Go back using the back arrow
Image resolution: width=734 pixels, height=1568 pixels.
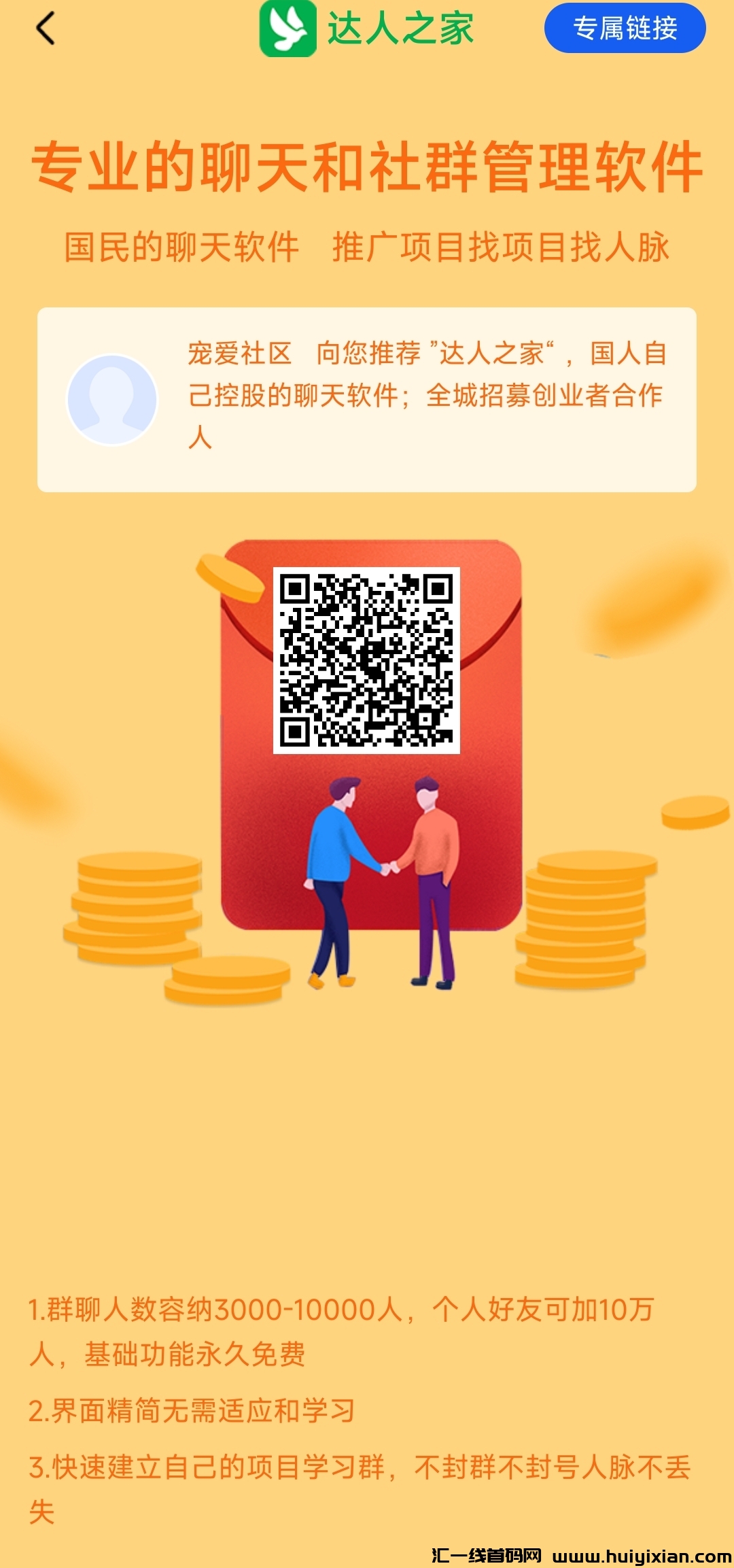pos(46,29)
